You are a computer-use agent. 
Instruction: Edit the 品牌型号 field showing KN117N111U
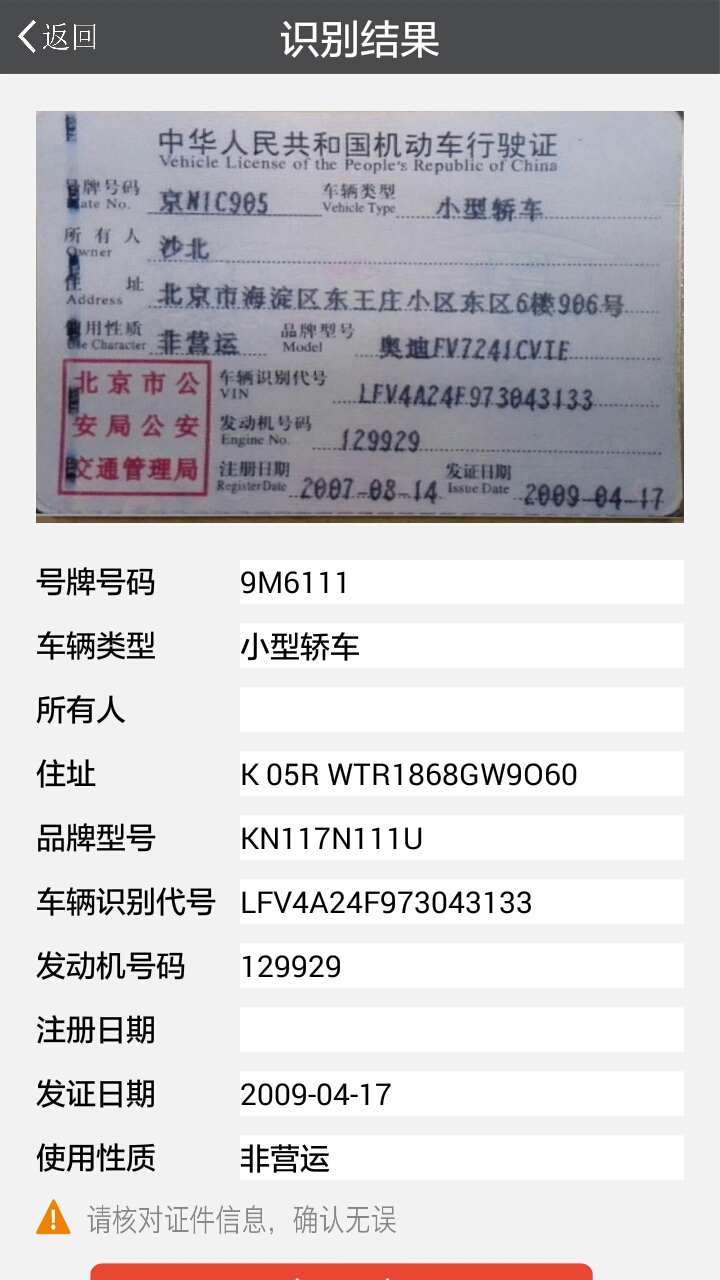(x=461, y=838)
